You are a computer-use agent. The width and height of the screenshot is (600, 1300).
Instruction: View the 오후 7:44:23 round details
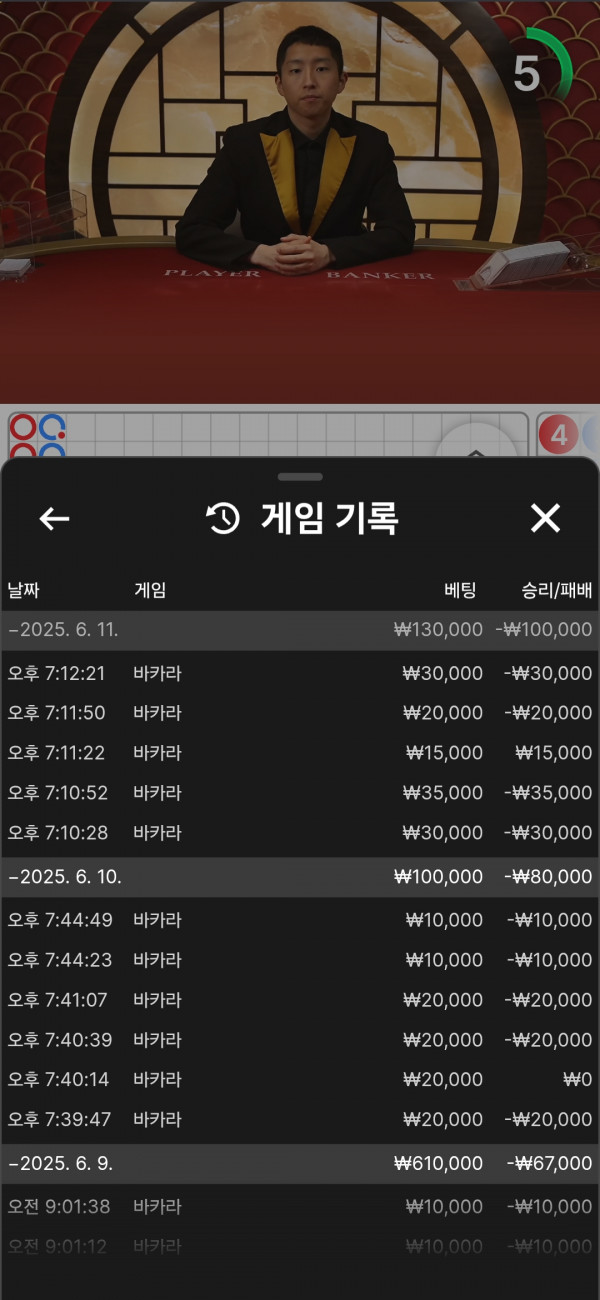(300, 960)
